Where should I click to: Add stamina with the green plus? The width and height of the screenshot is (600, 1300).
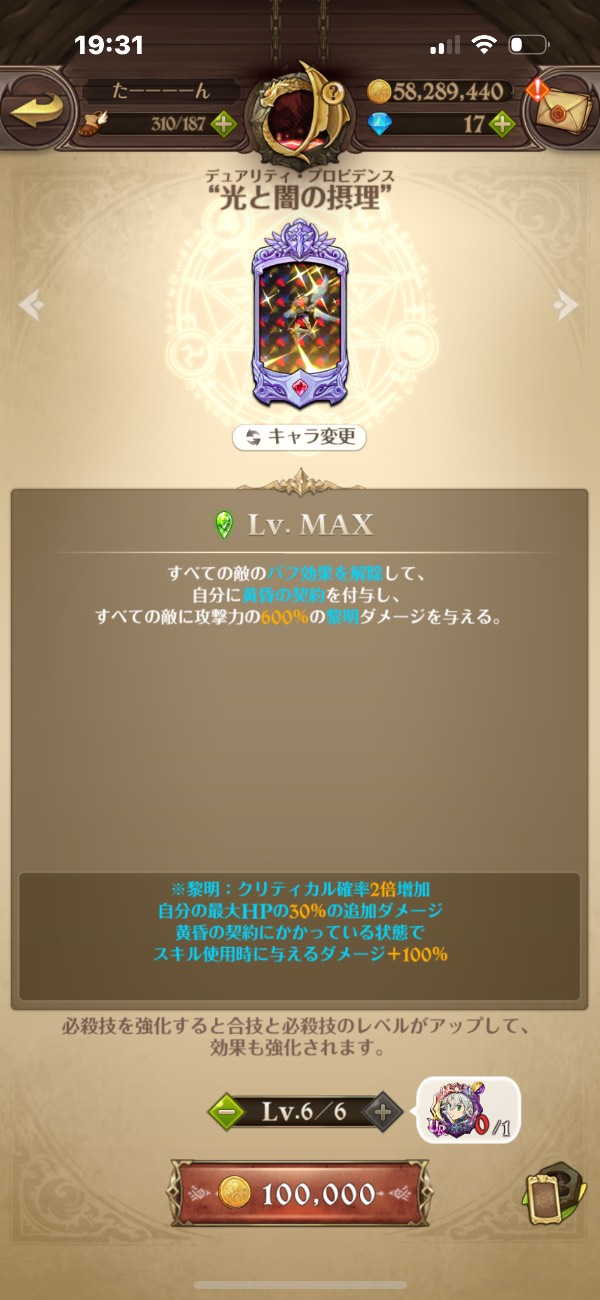[223, 125]
